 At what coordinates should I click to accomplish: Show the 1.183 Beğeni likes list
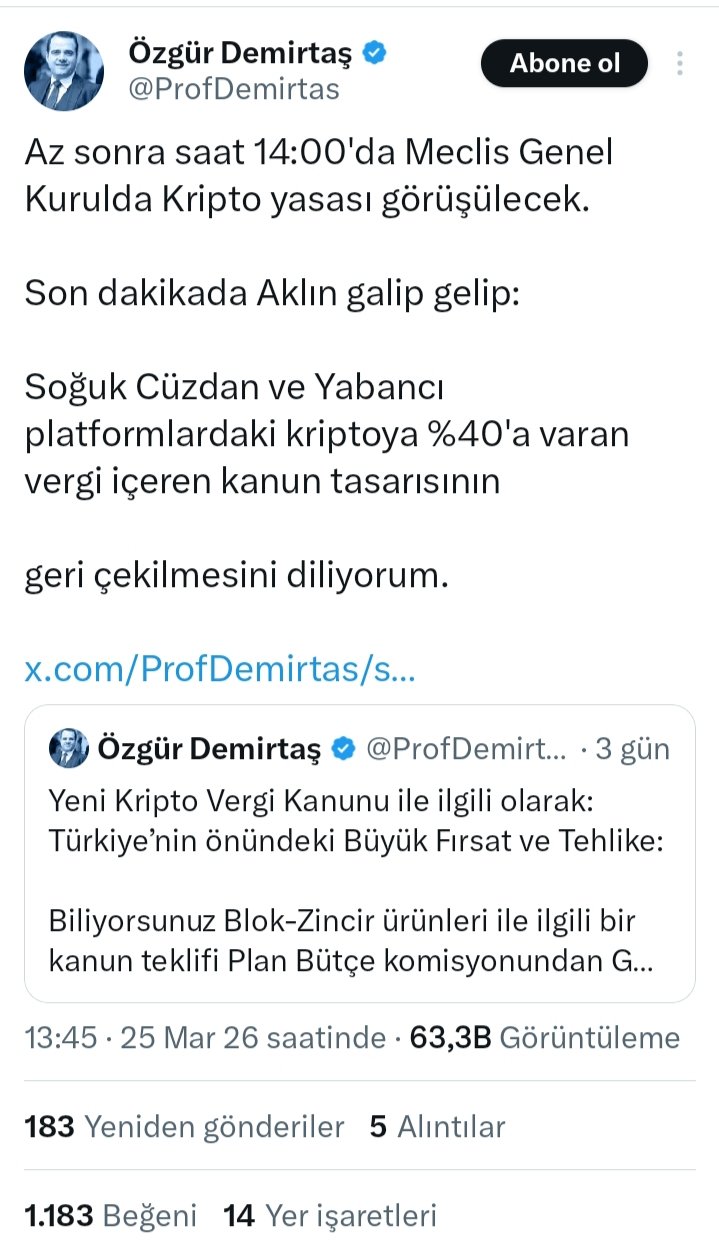pyautogui.click(x=110, y=1215)
